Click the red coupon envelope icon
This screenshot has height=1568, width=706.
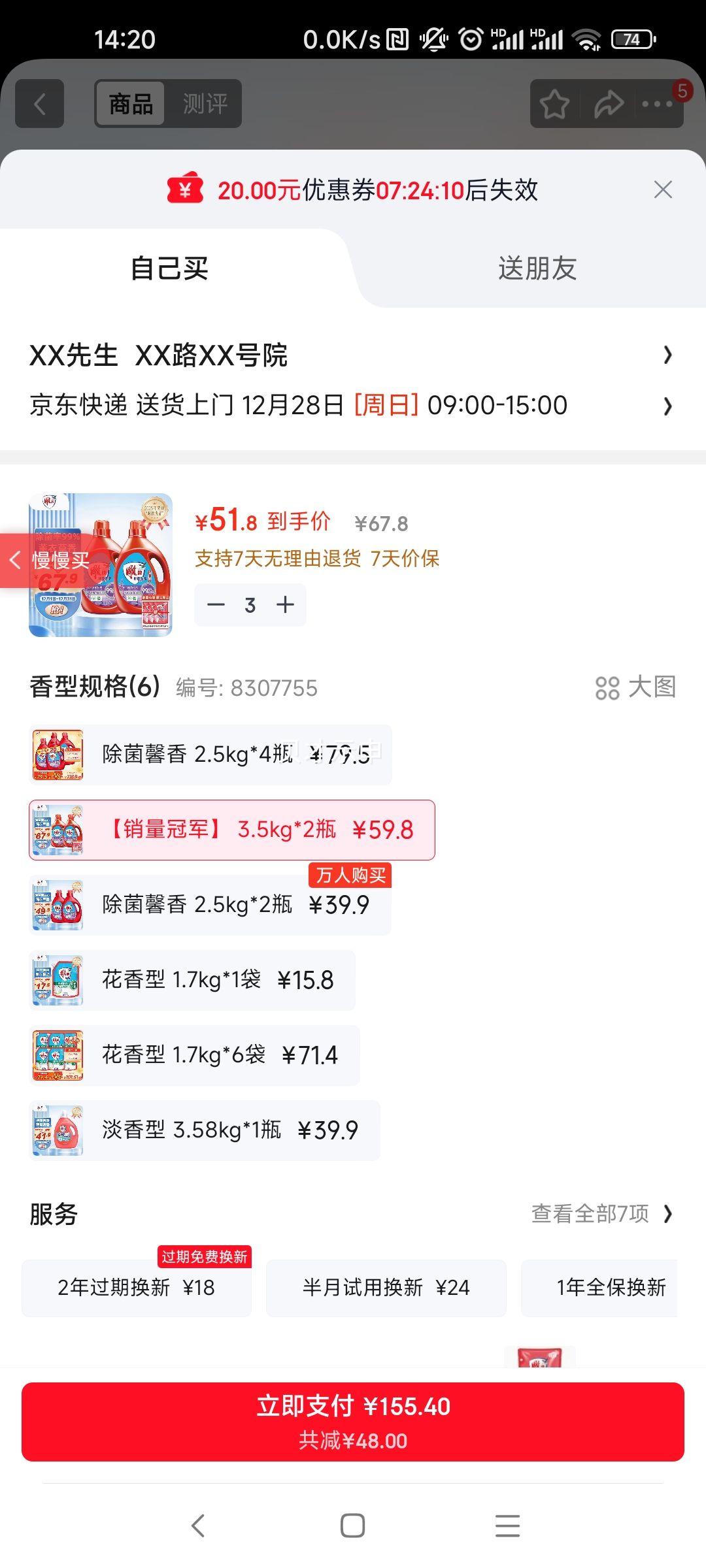tap(185, 189)
